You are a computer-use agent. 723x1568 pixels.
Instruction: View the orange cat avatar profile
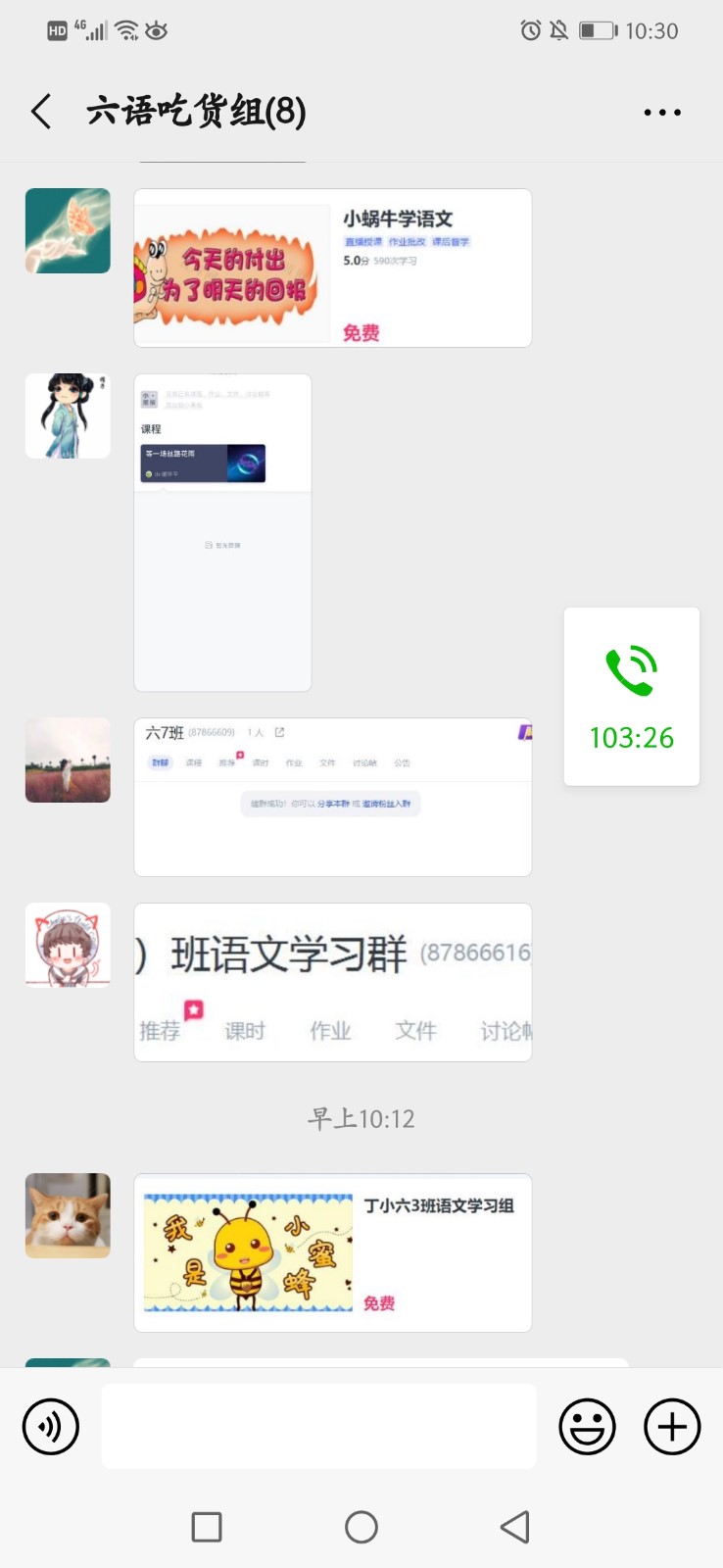pyautogui.click(x=68, y=1215)
